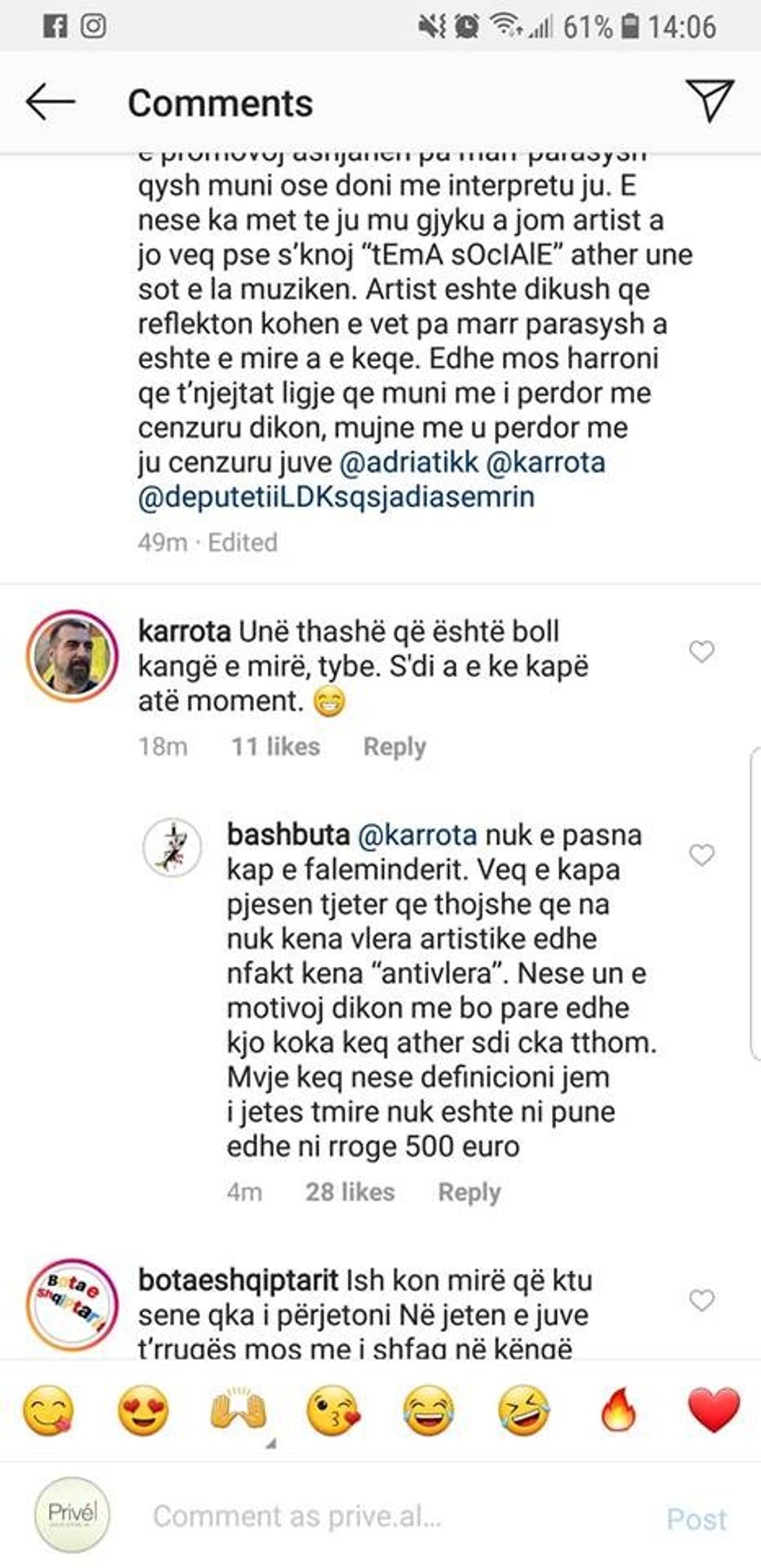Reply to bashbuta's comment
The image size is (761, 1568).
(x=469, y=1191)
